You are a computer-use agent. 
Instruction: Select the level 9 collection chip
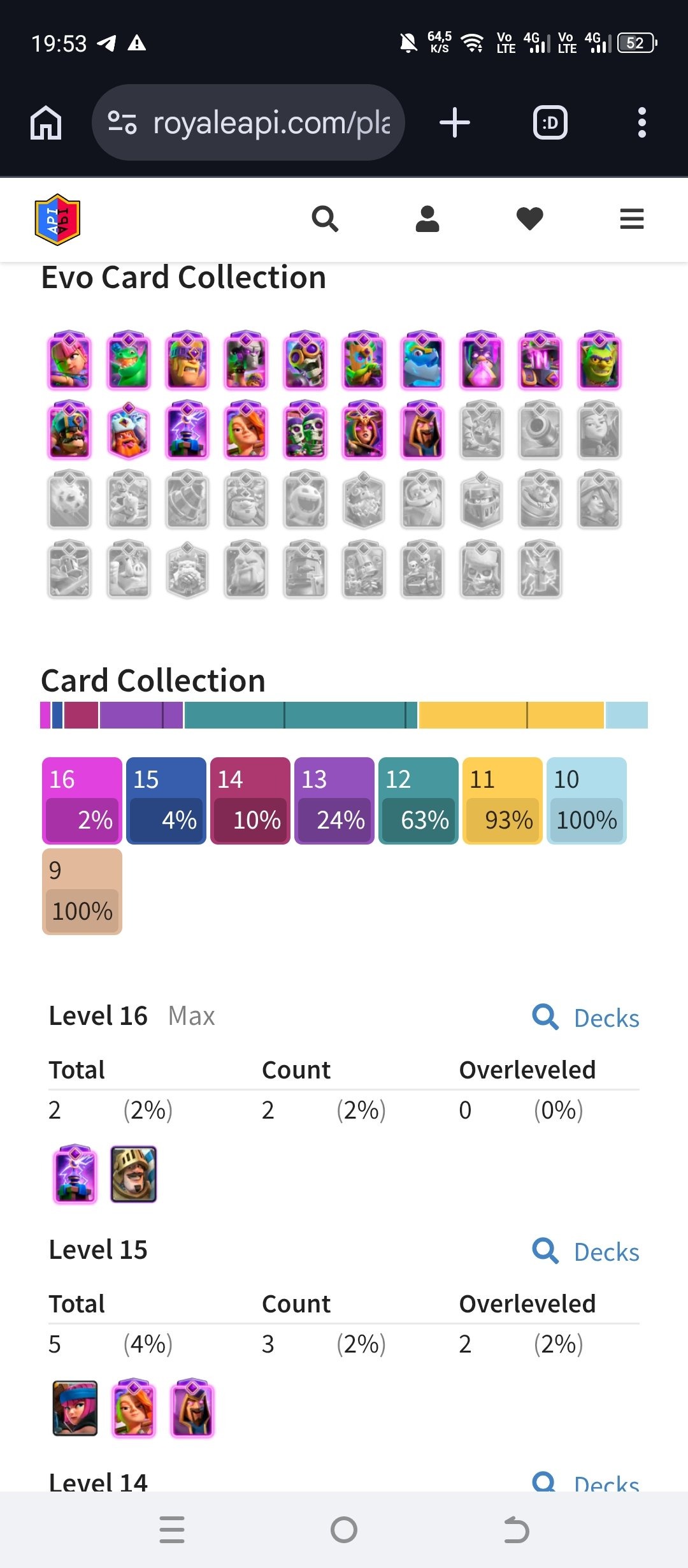point(82,892)
